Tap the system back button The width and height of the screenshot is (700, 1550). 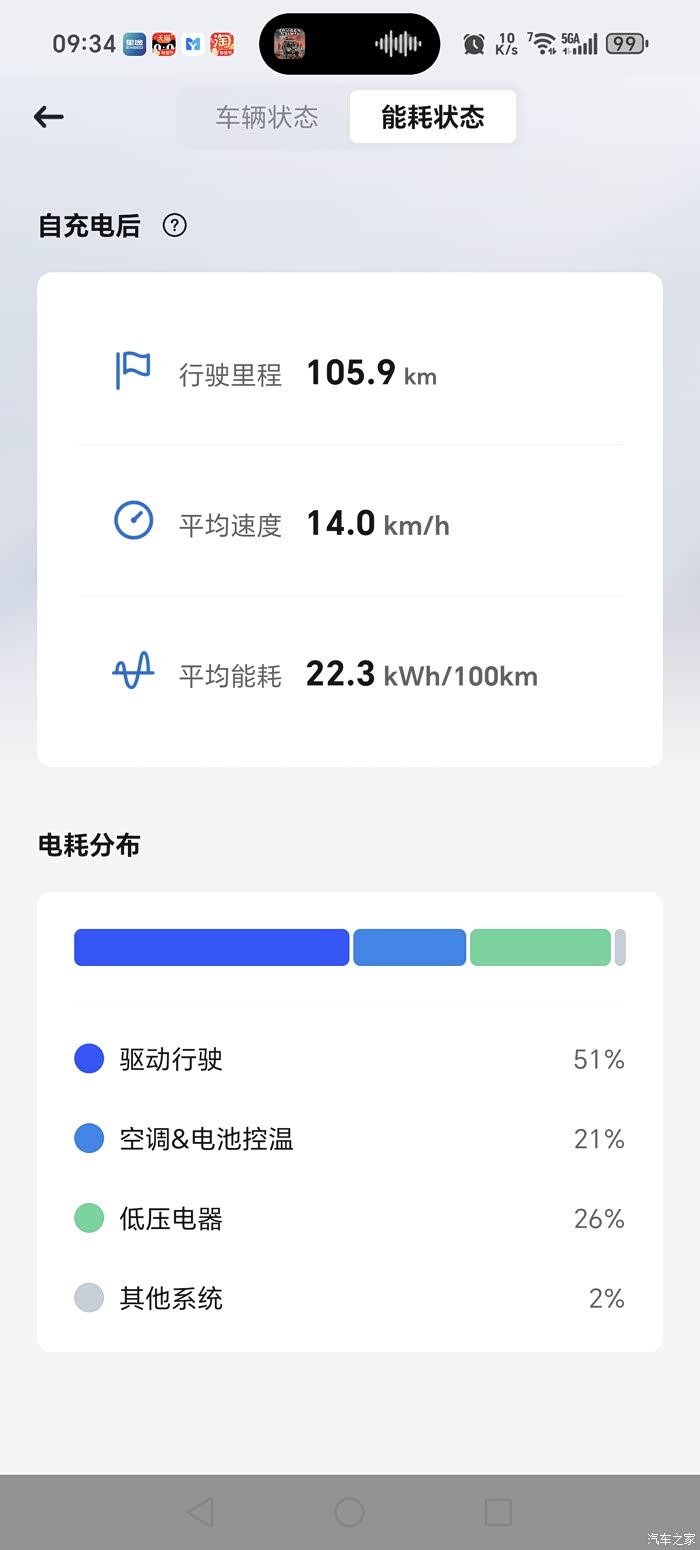201,1511
